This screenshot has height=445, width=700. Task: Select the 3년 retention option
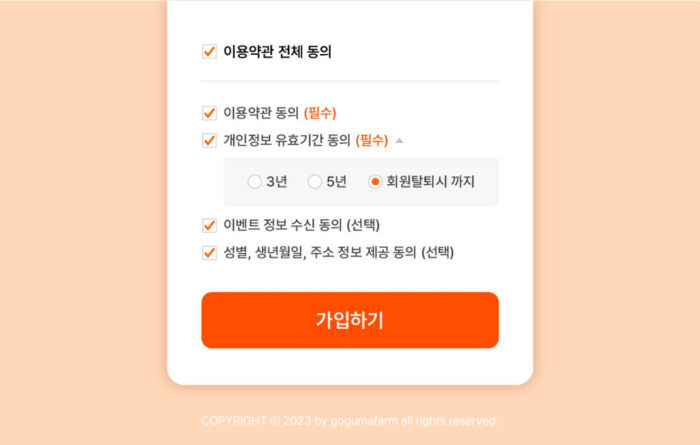pyautogui.click(x=254, y=182)
